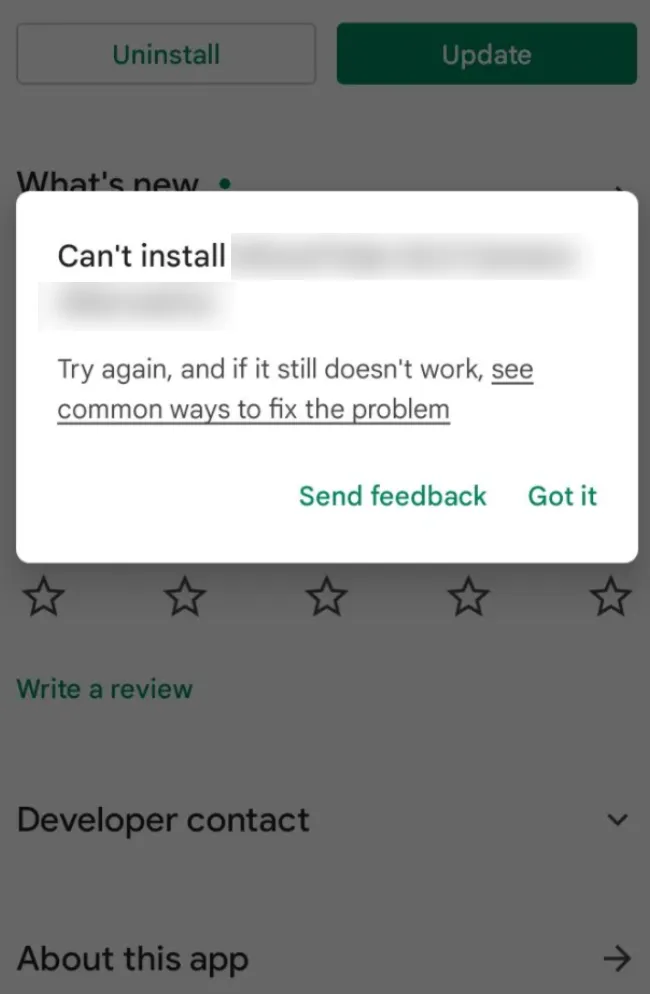This screenshot has width=650, height=994.
Task: Open the common ways to fix link
Action: 253,409
